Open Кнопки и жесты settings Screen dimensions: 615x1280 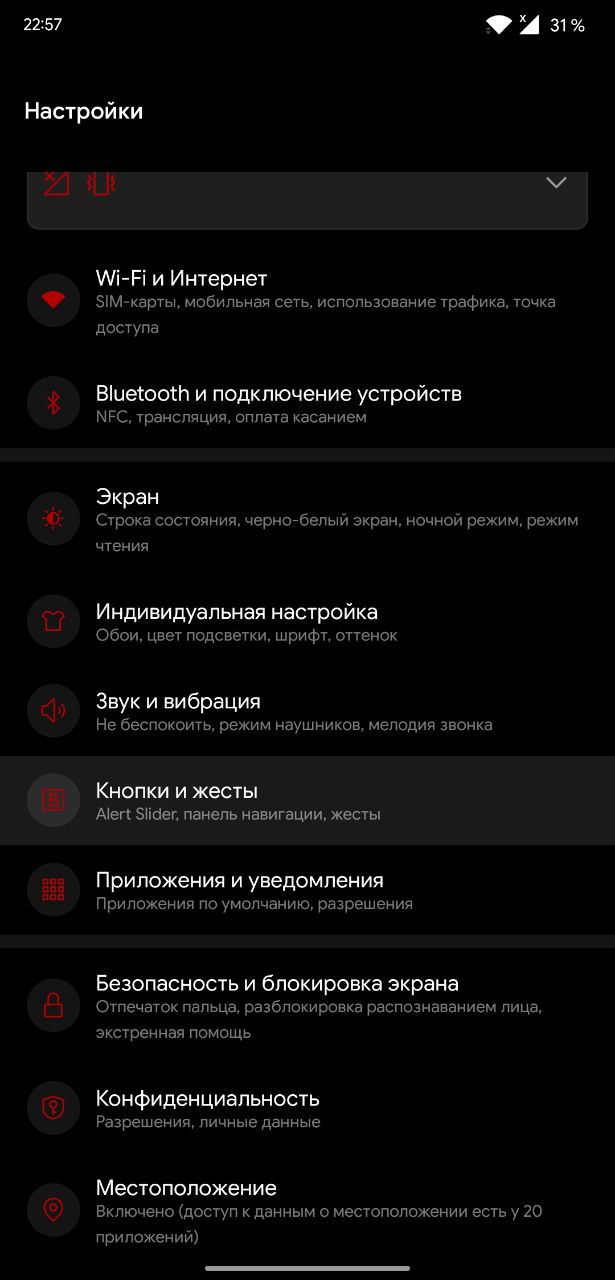[307, 800]
